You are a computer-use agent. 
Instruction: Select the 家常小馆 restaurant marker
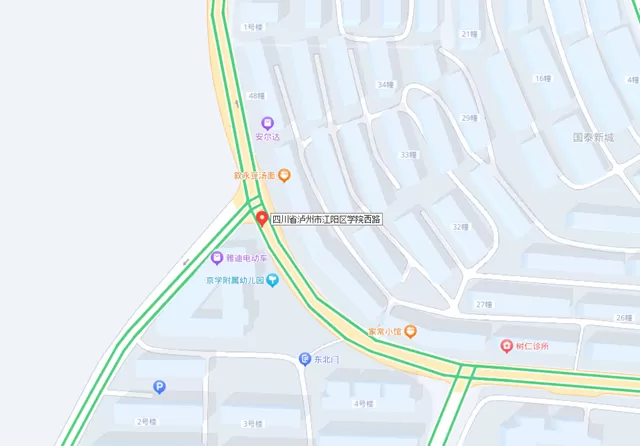coord(411,331)
